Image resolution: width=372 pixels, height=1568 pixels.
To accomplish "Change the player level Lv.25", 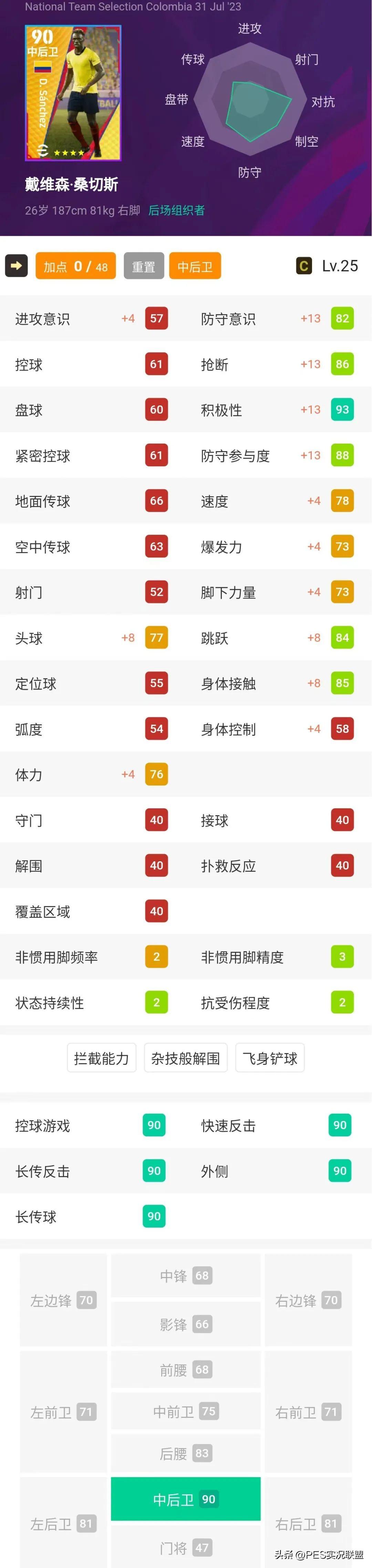I will 327,266.
